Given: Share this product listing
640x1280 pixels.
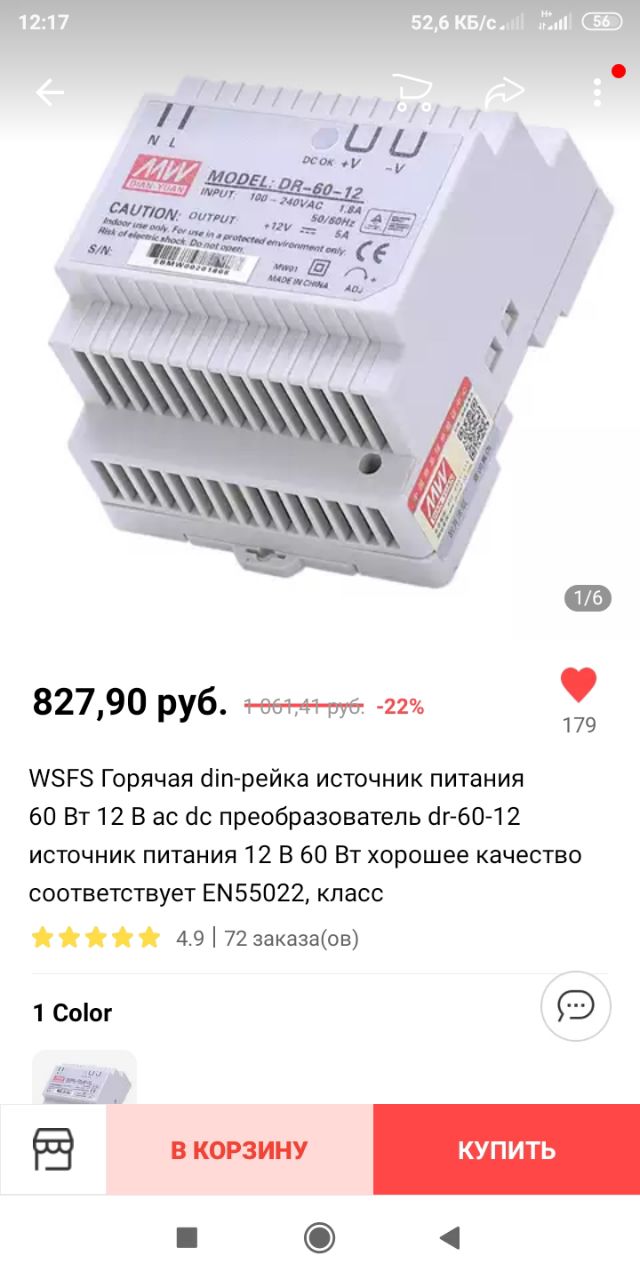Looking at the screenshot, I should pyautogui.click(x=505, y=93).
